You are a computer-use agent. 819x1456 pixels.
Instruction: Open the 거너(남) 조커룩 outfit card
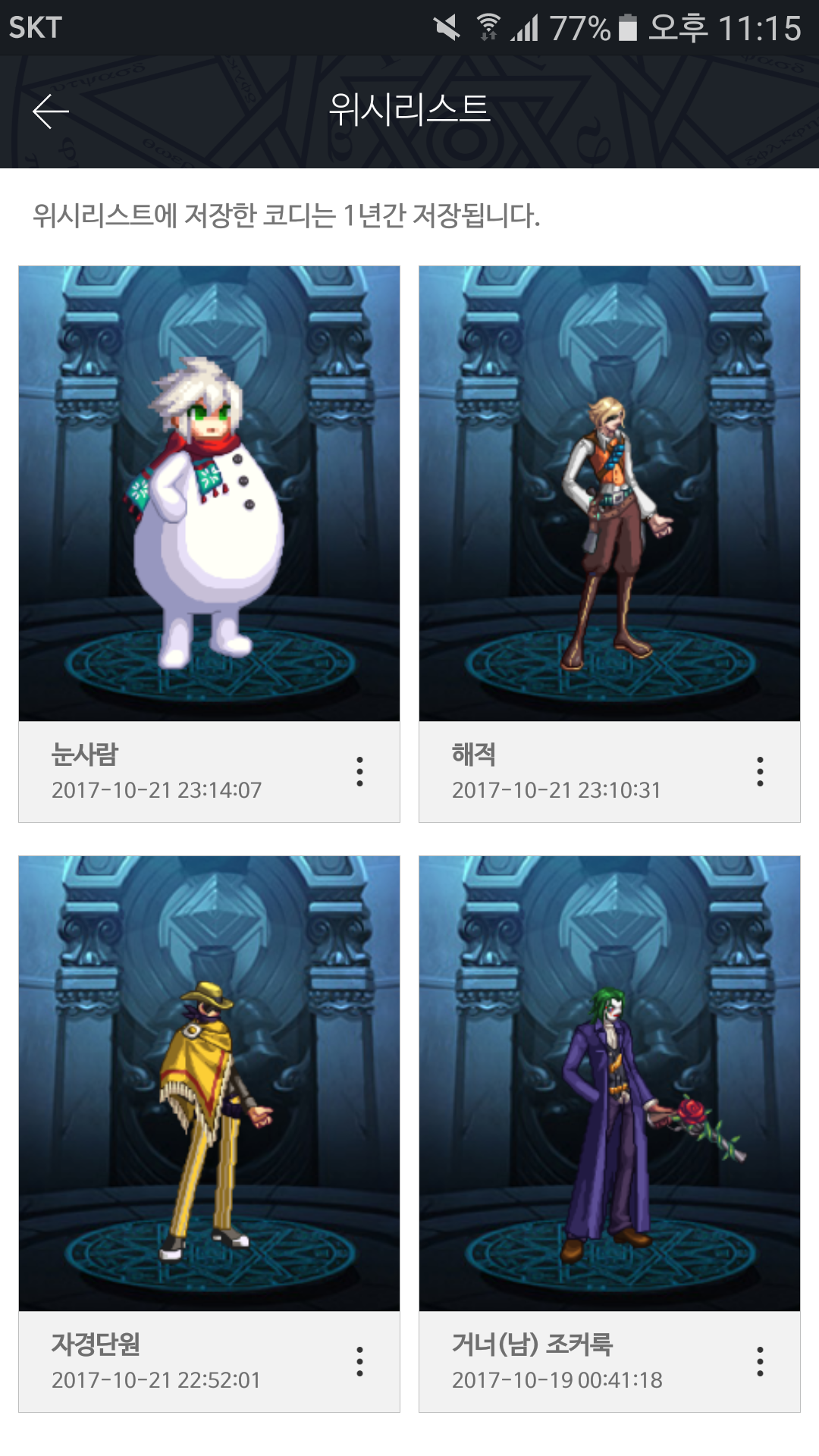[609, 1083]
